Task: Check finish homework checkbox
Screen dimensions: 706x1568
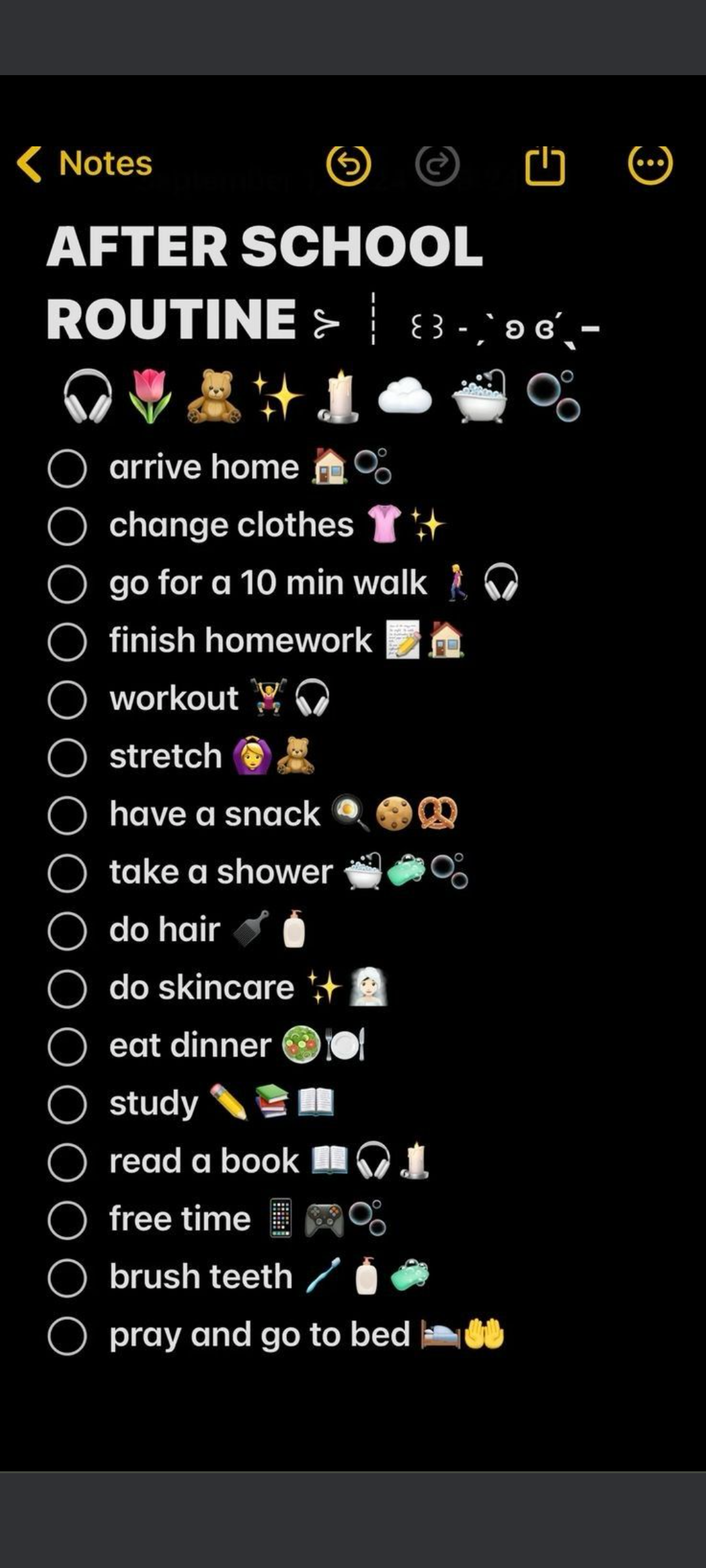Action: (x=67, y=642)
